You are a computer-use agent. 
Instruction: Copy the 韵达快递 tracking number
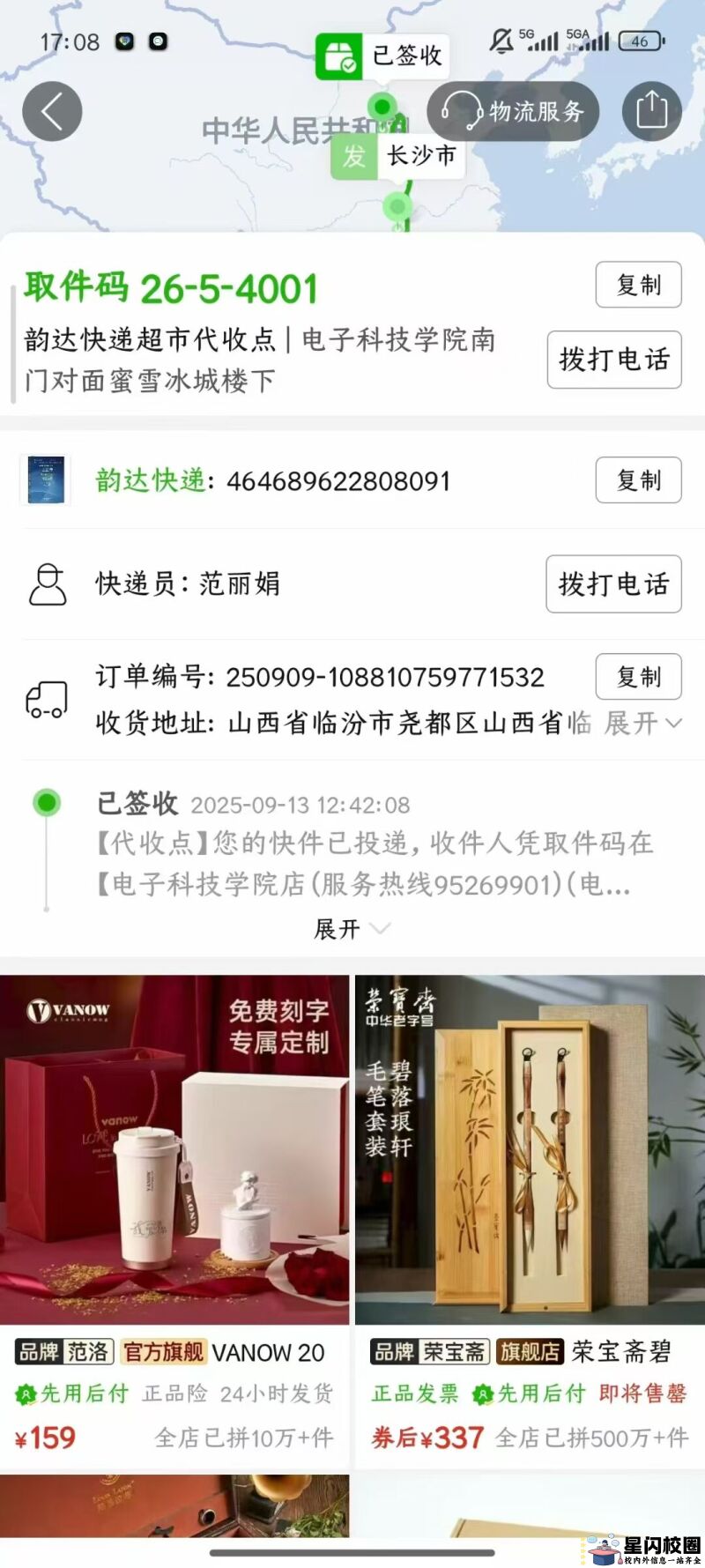(638, 480)
